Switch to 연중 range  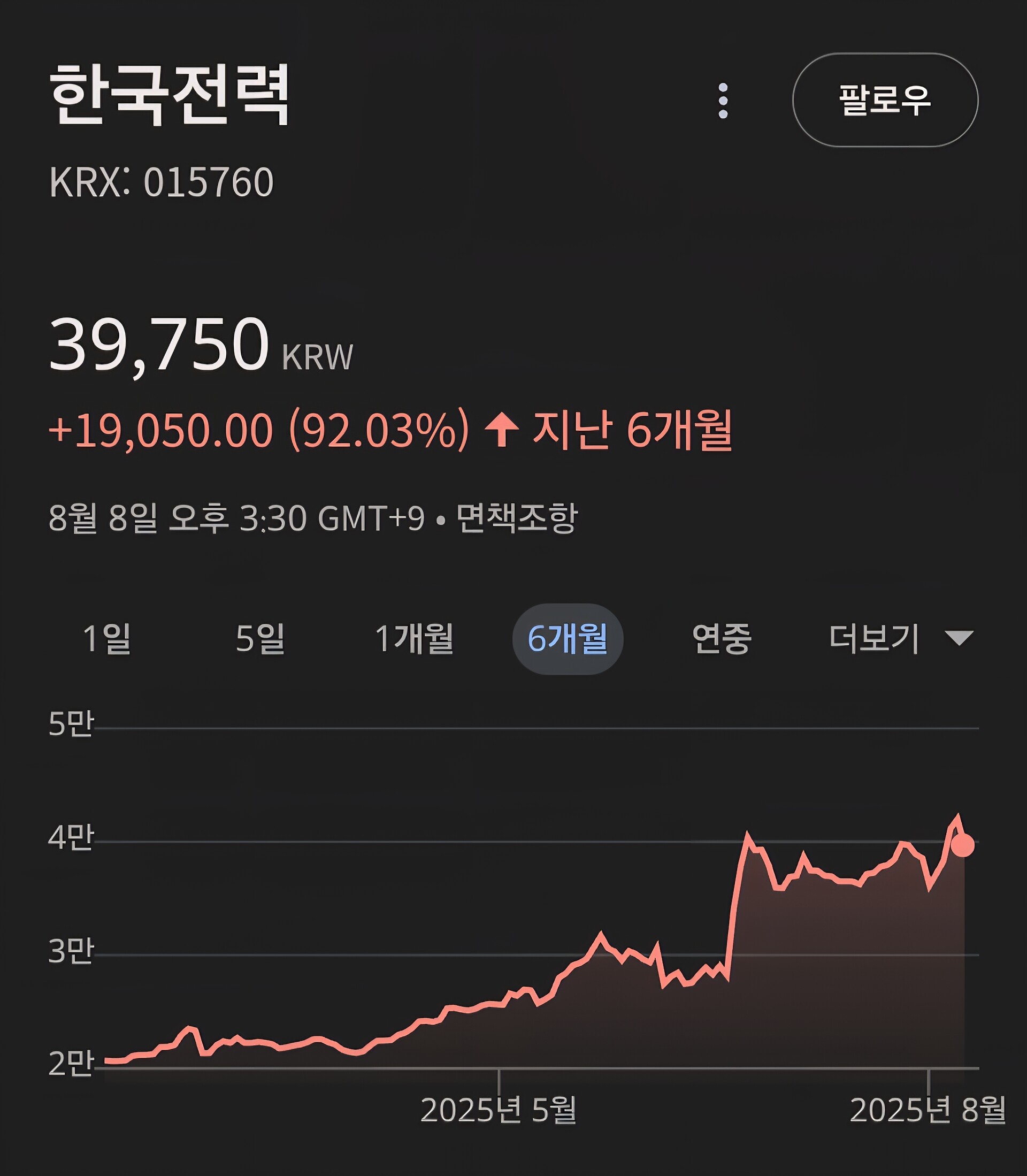coord(722,638)
